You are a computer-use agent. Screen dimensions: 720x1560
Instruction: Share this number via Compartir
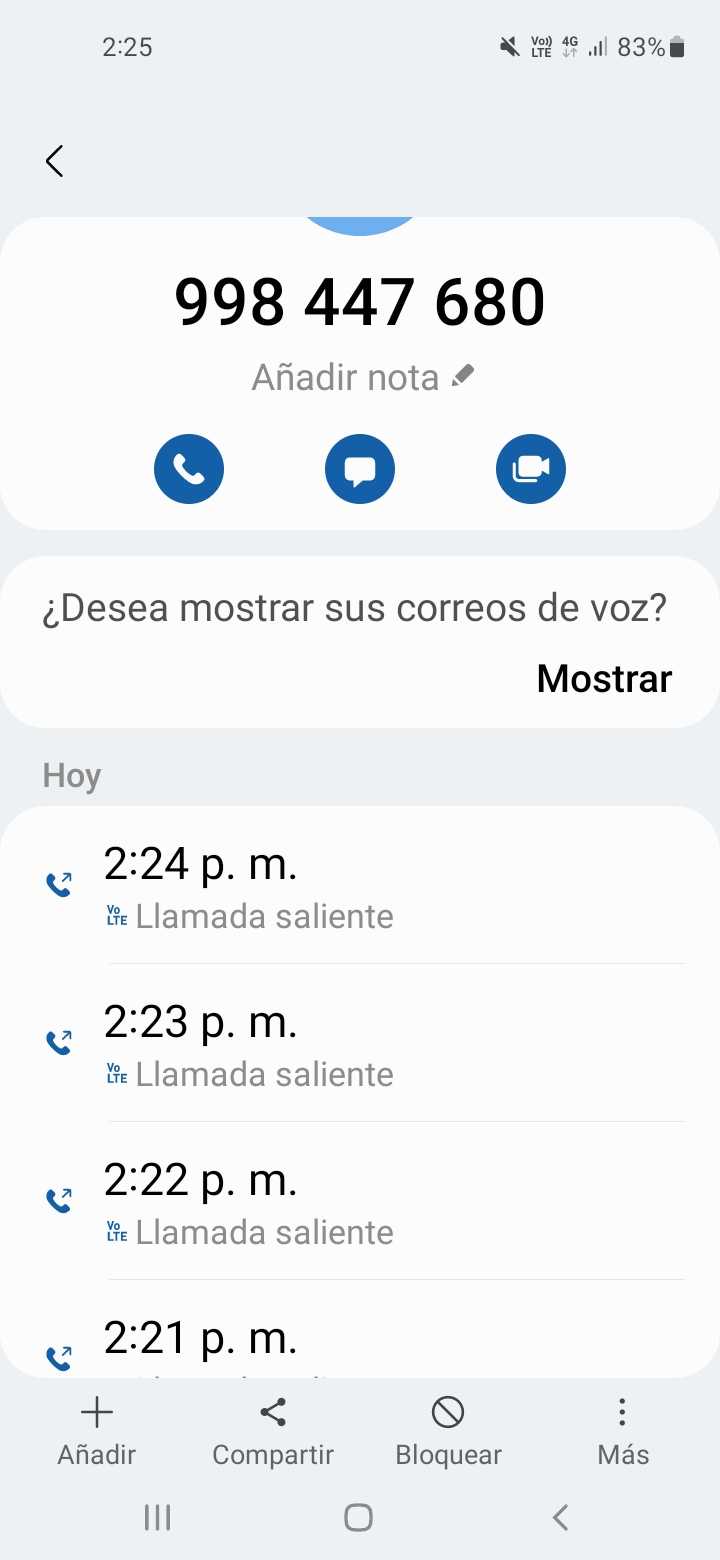pos(273,1431)
